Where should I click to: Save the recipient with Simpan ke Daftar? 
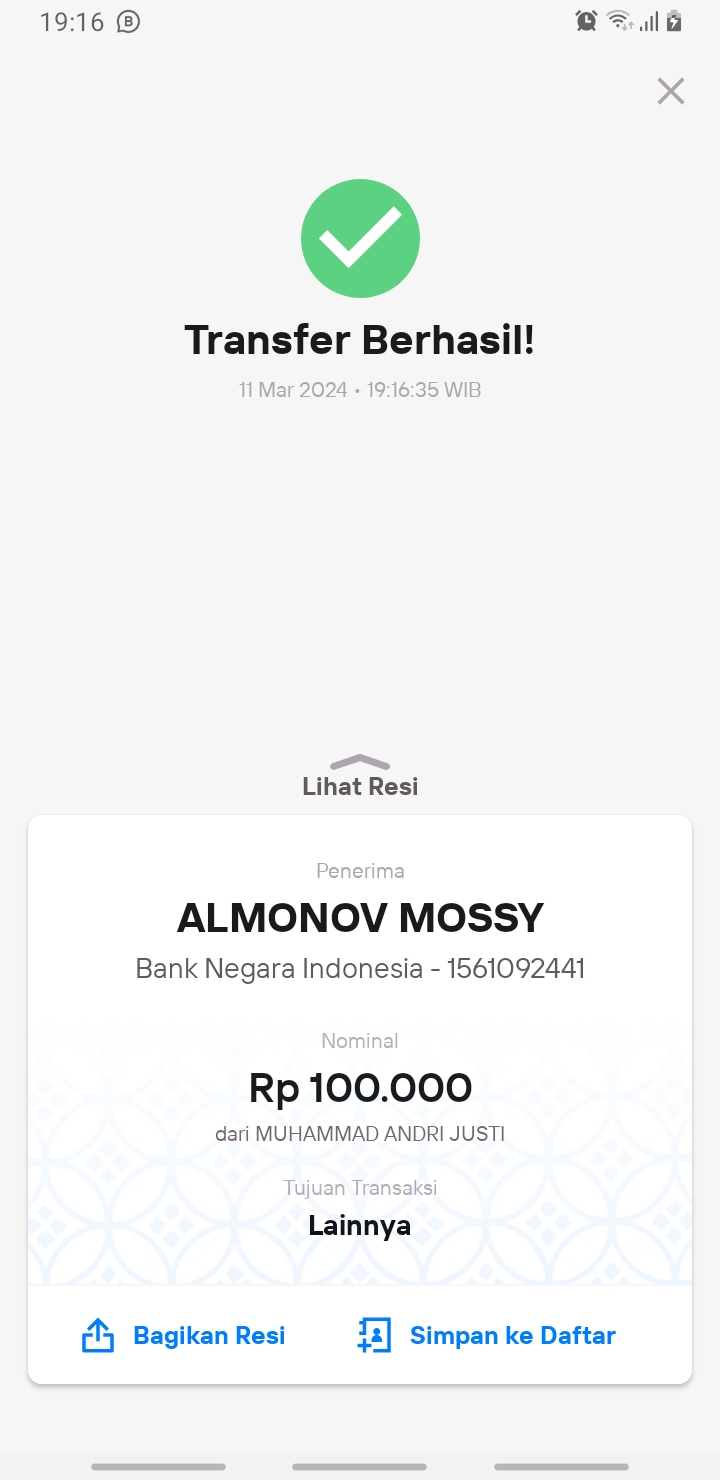486,1335
